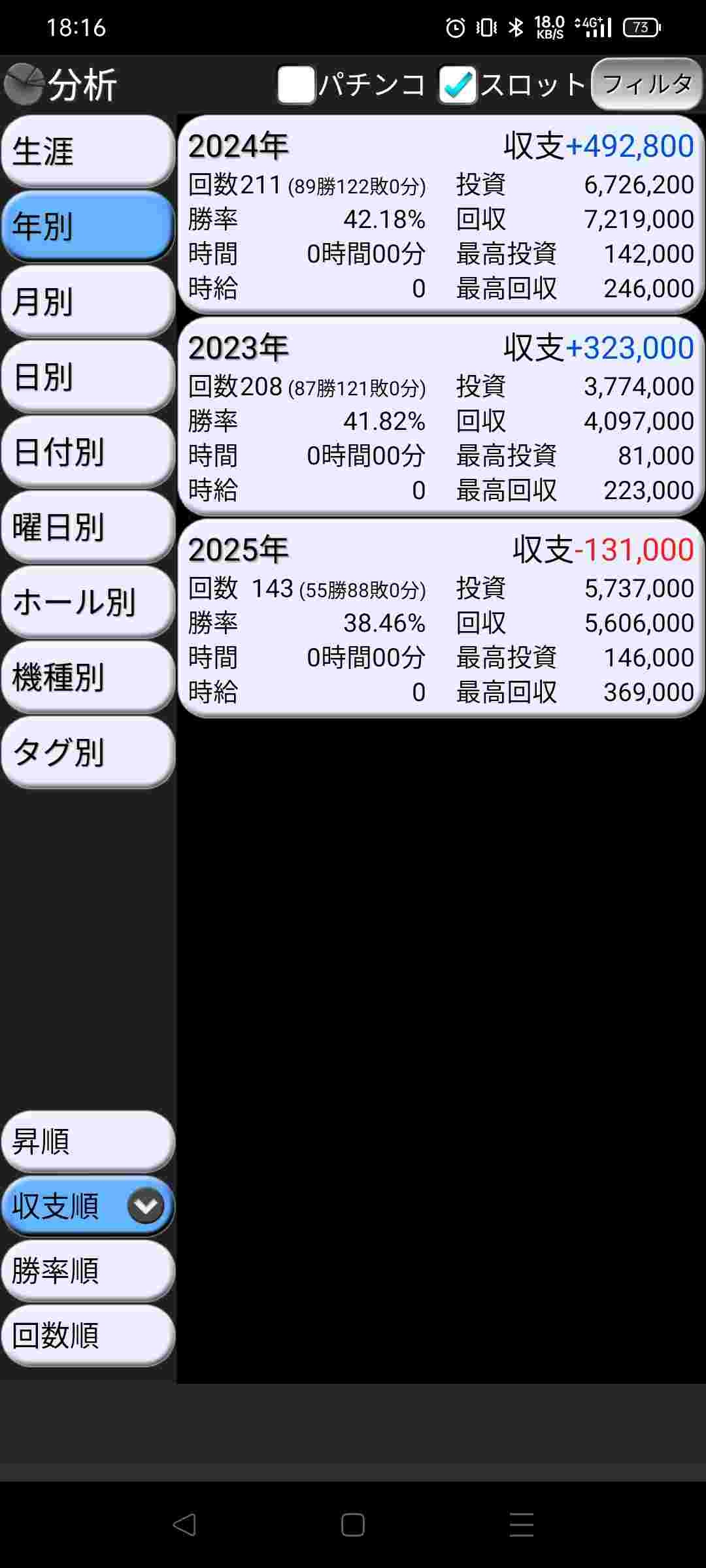Open the フィルタ button

coord(646,84)
